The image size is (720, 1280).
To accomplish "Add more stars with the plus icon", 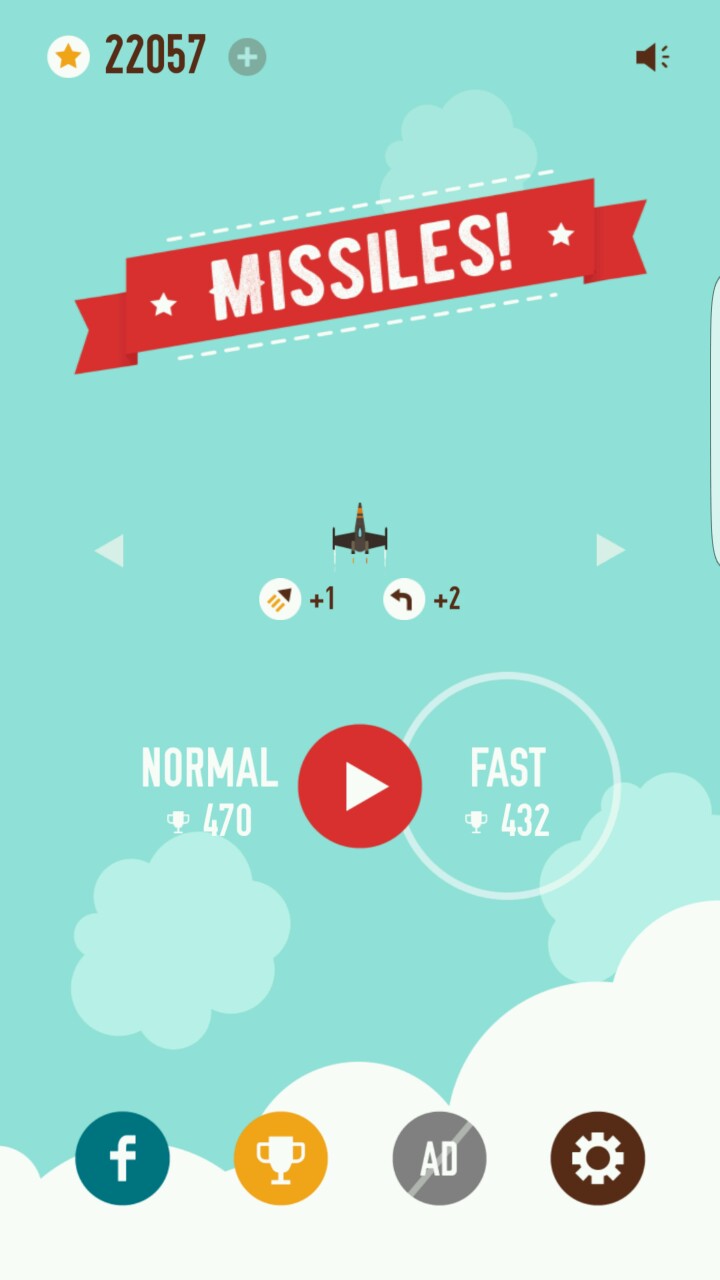I will click(247, 57).
